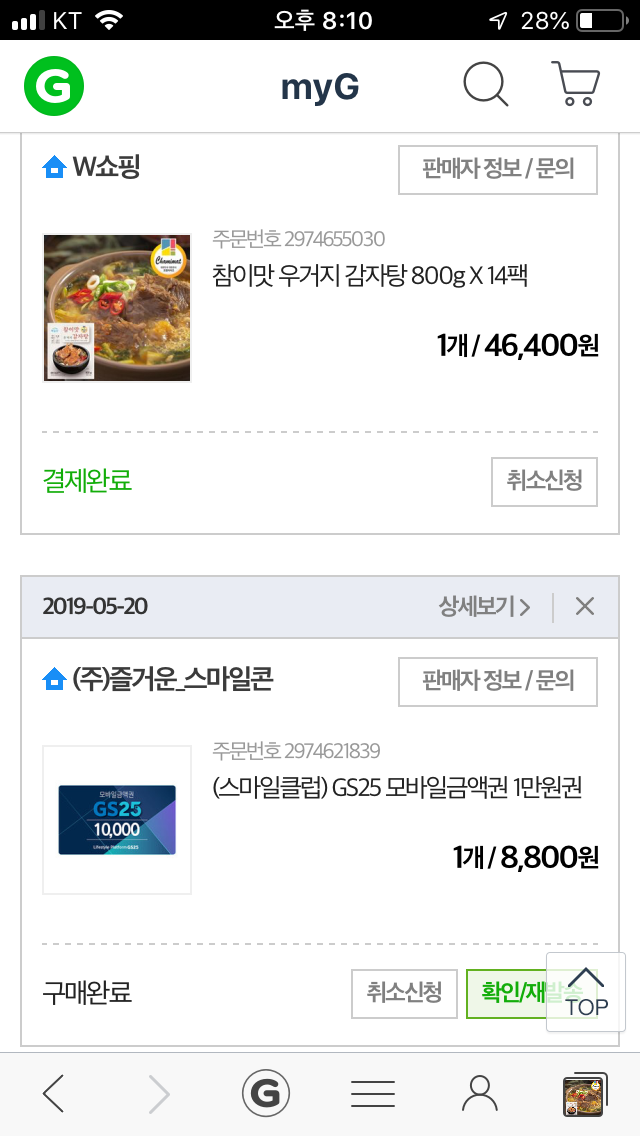This screenshot has width=640, height=1136.
Task: Go forward with the bottom bar arrow
Action: click(x=159, y=1094)
